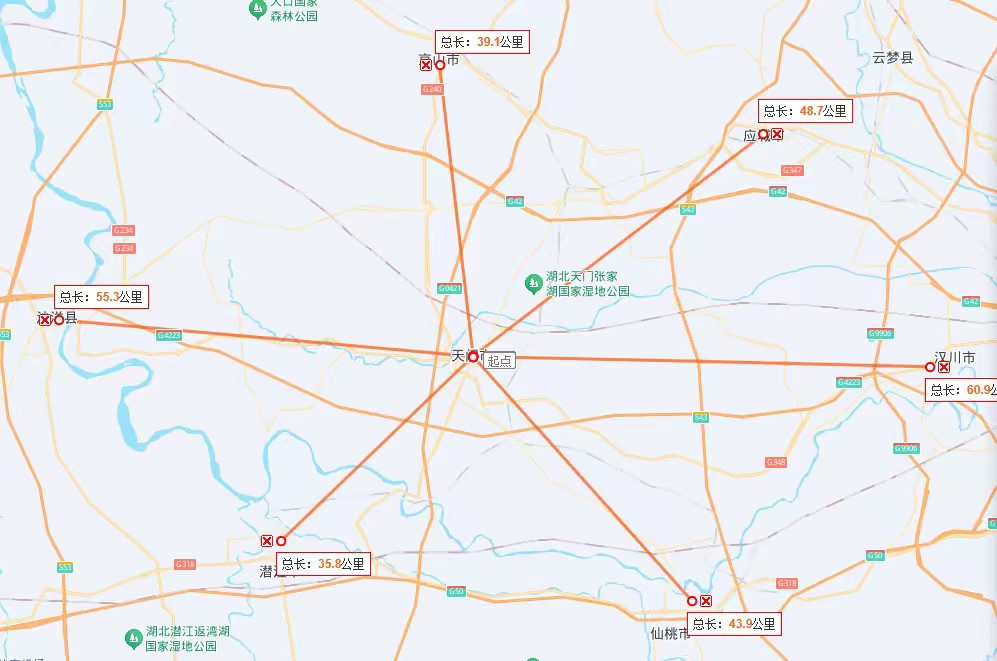The height and width of the screenshot is (661, 997).
Task: Dismiss the 60.9公里 measurement at 汉川市
Action: tap(944, 367)
